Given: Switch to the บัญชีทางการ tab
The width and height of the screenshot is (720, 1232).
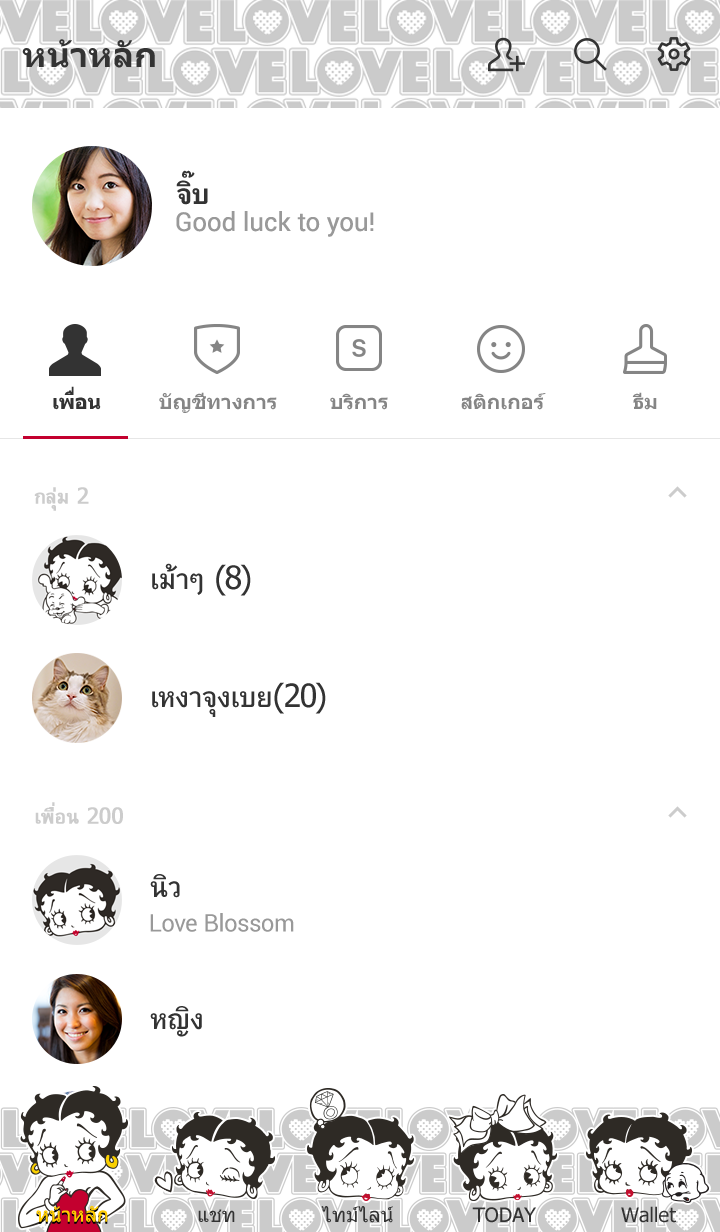Looking at the screenshot, I should [217, 370].
